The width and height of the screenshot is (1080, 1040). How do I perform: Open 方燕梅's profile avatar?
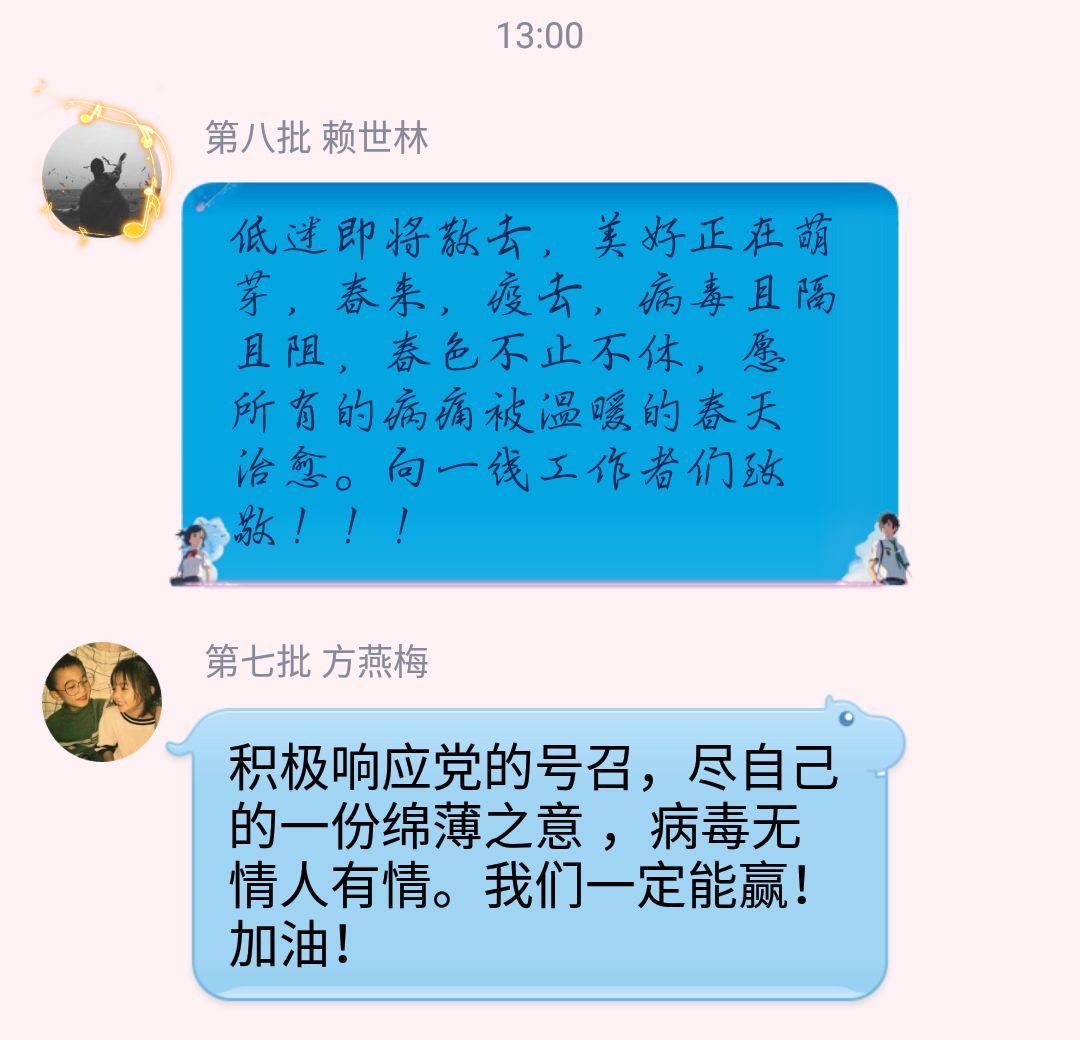point(102,702)
